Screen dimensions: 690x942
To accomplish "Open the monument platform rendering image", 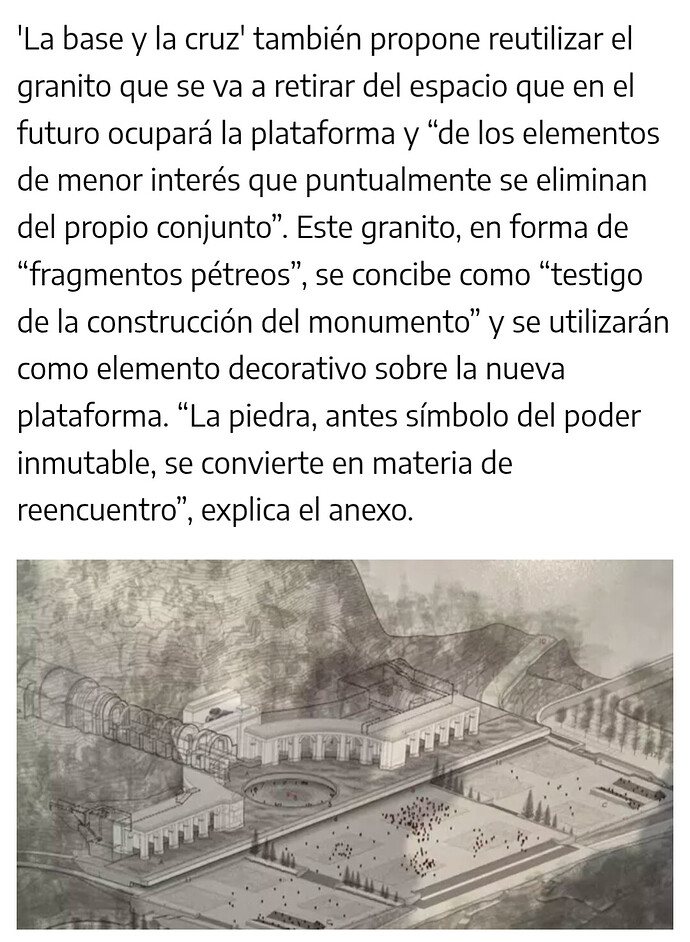I will coord(345,745).
